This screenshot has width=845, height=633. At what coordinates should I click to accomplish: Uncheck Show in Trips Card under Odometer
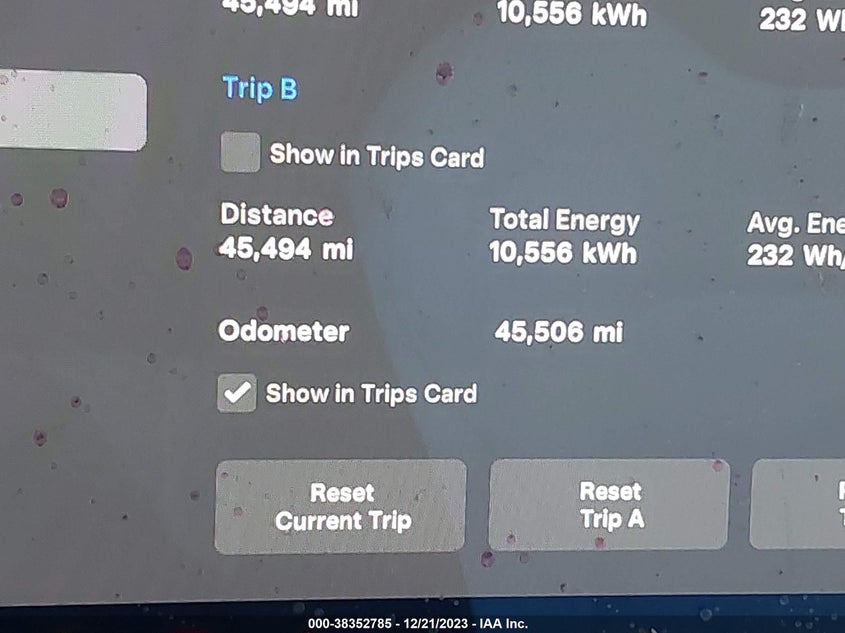point(237,393)
